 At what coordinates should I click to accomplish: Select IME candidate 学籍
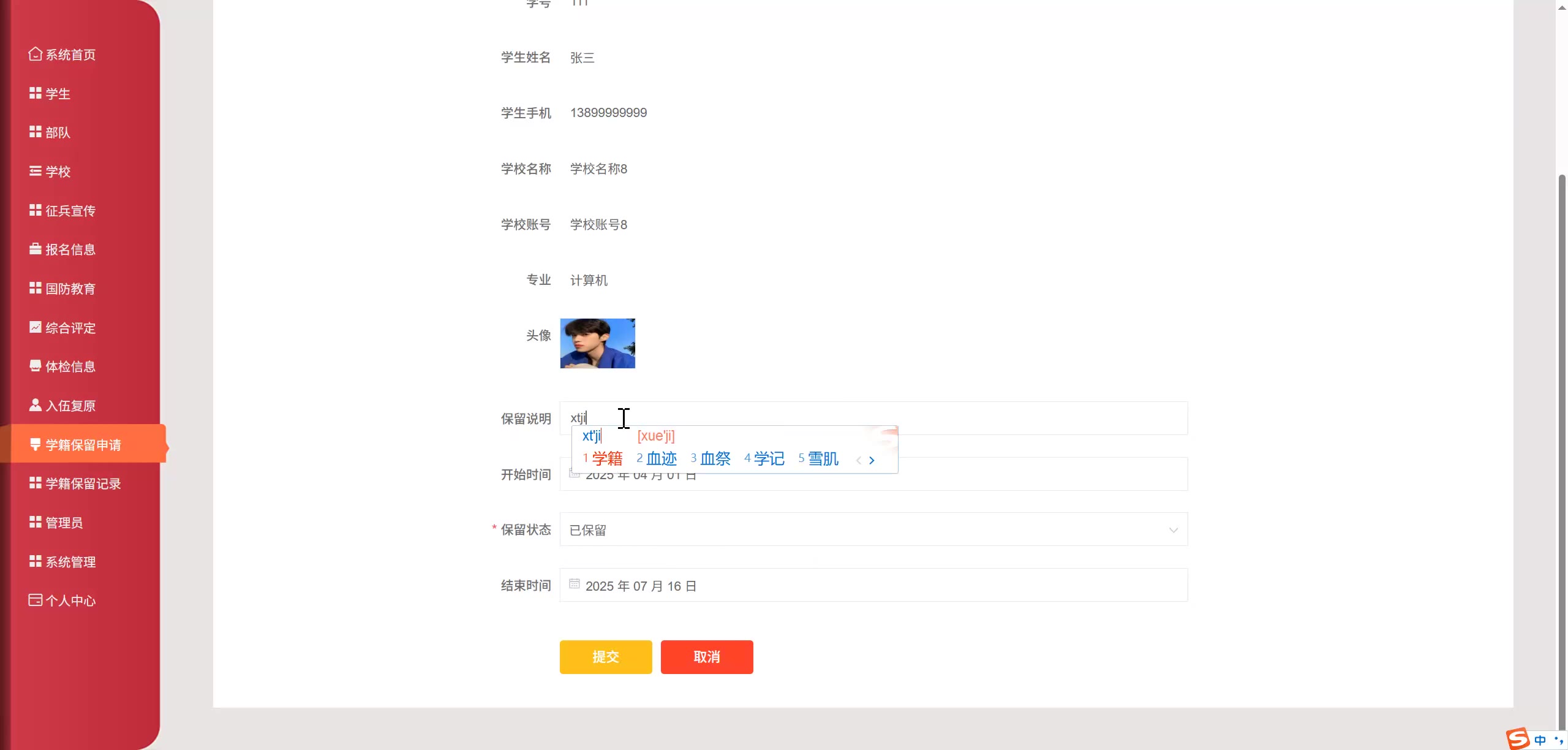(x=606, y=458)
